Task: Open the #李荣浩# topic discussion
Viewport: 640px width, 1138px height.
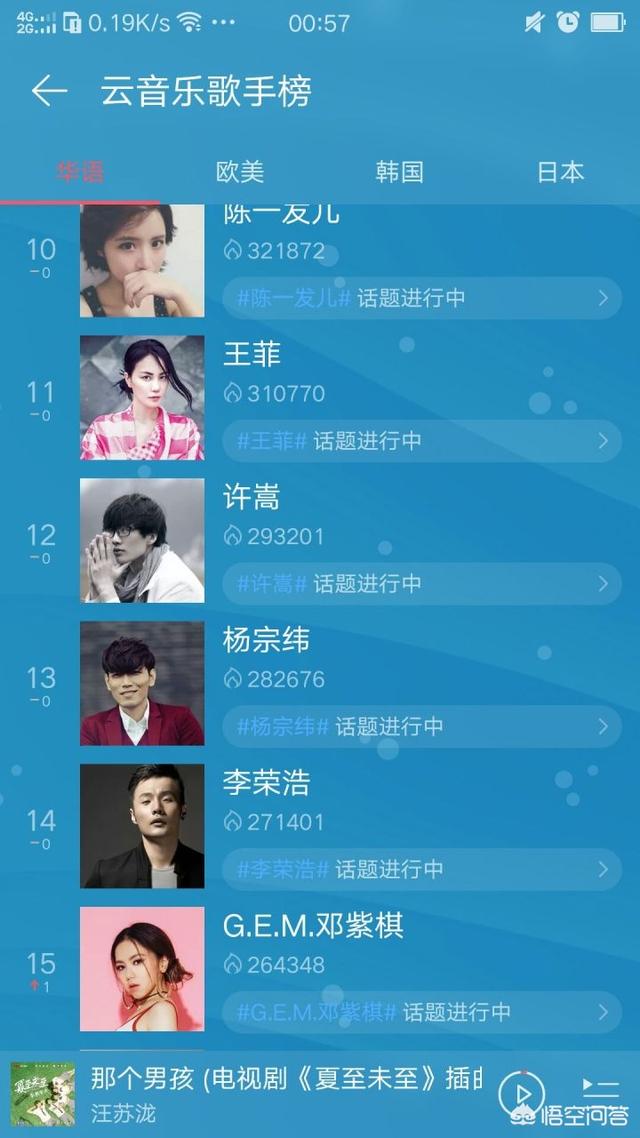Action: pos(421,870)
